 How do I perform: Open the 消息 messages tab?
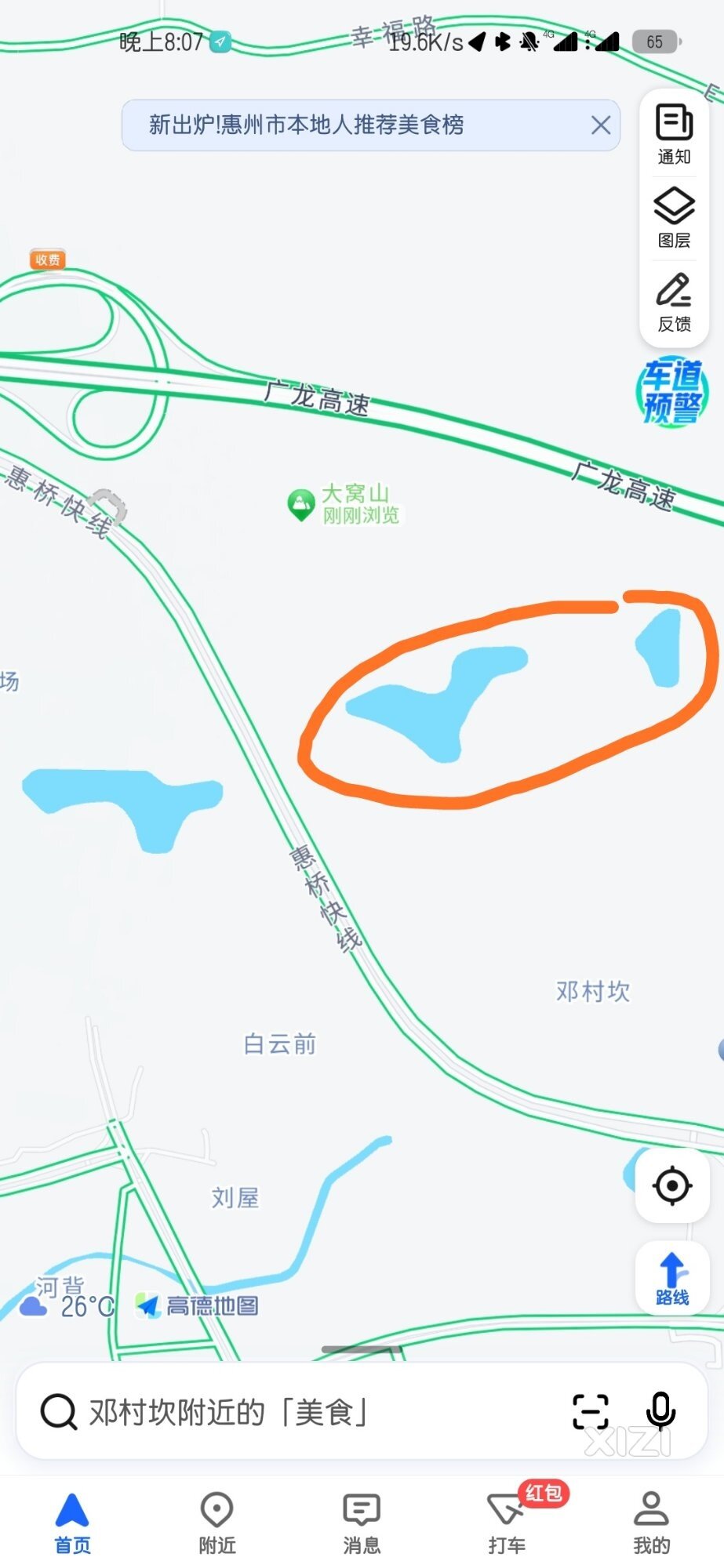(x=362, y=1523)
